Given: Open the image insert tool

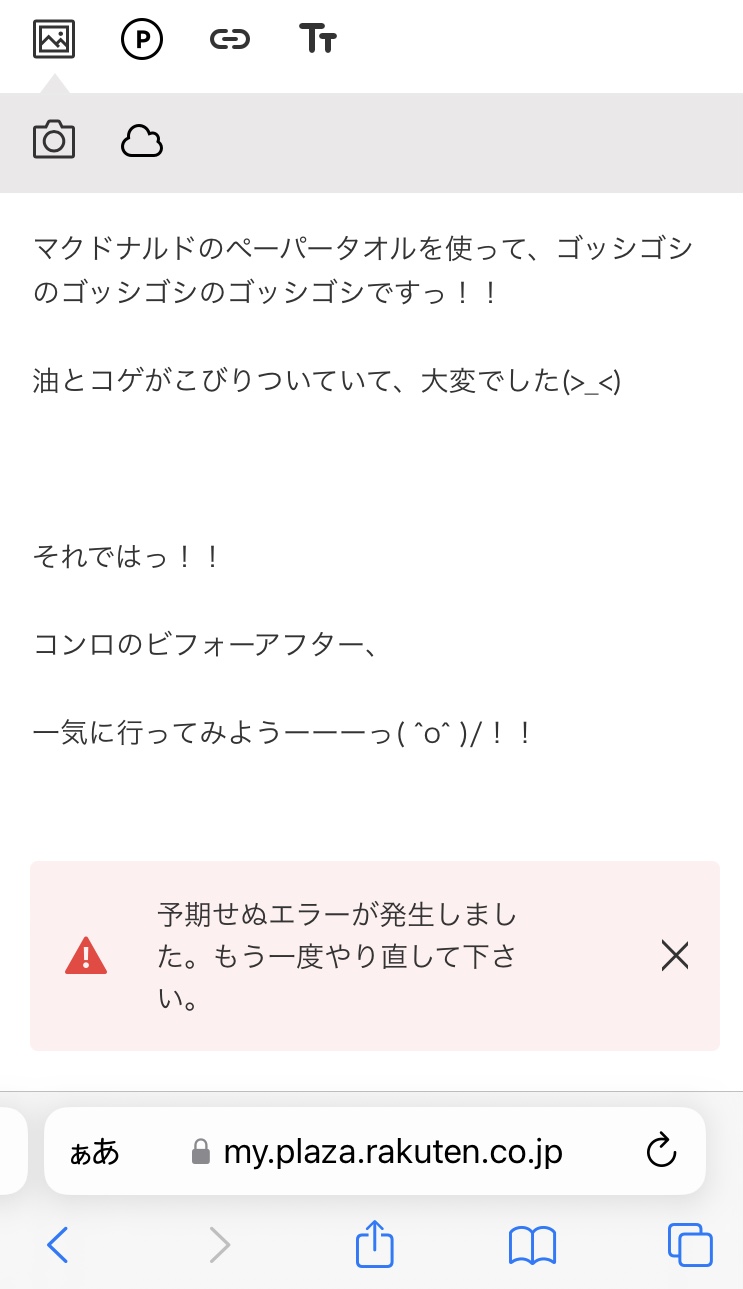Looking at the screenshot, I should 54,39.
